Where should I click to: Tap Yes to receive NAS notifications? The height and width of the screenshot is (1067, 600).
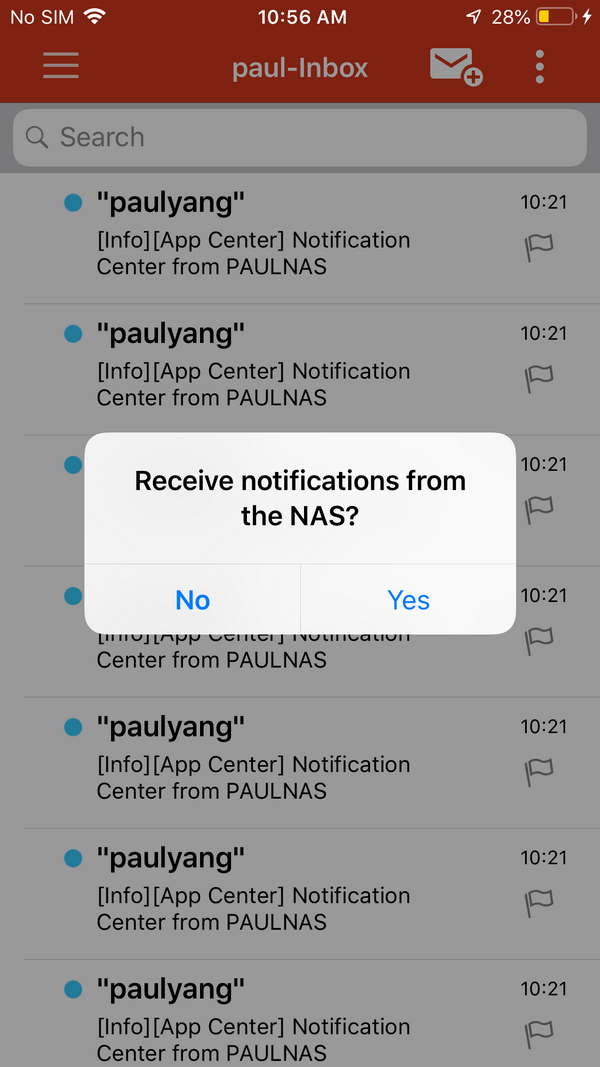408,599
